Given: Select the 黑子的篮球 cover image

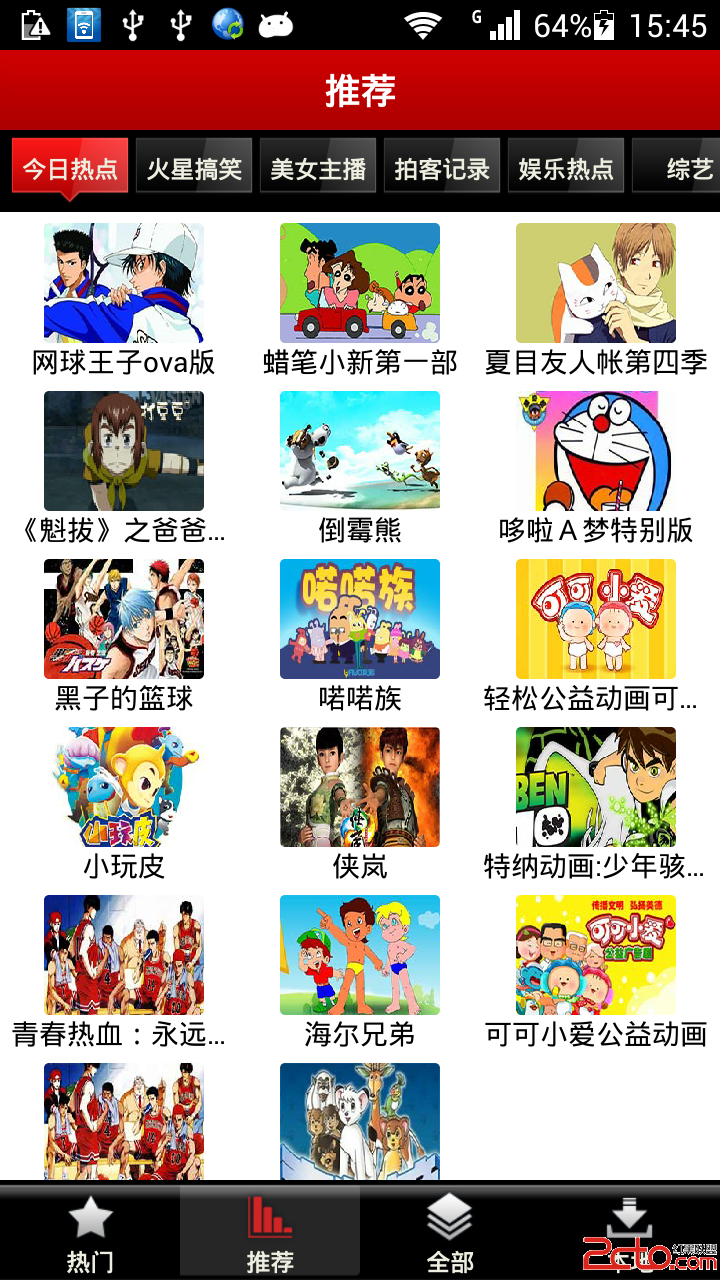Looking at the screenshot, I should click(x=124, y=618).
